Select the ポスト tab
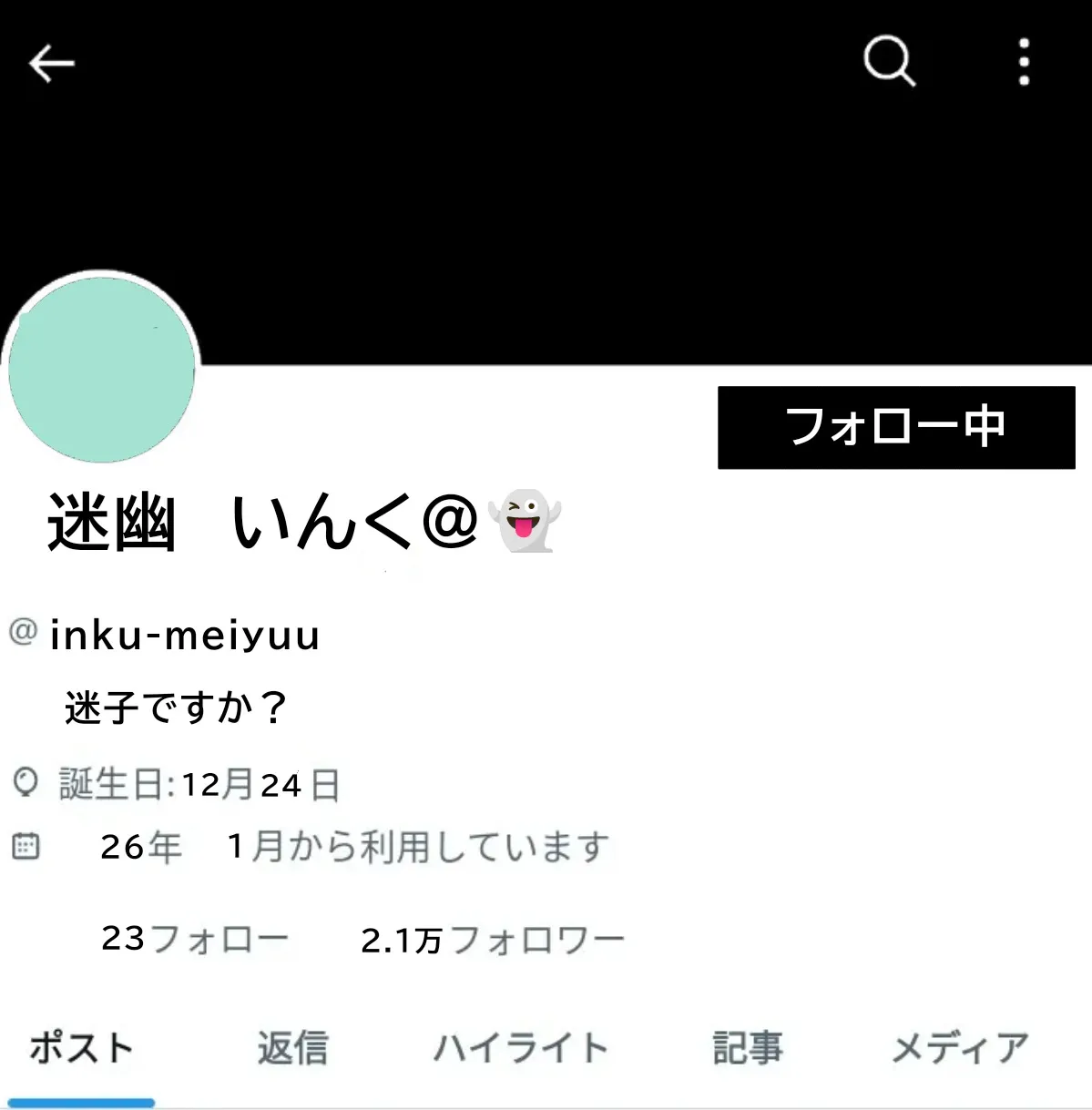Screen dimensions: 1092x1110 [81, 1048]
